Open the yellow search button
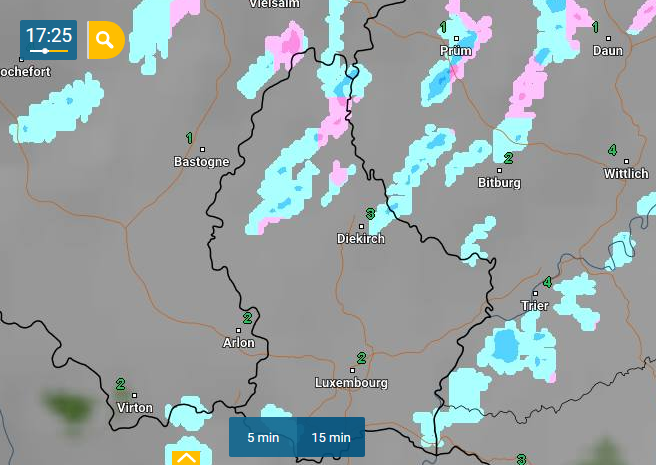 coord(106,40)
